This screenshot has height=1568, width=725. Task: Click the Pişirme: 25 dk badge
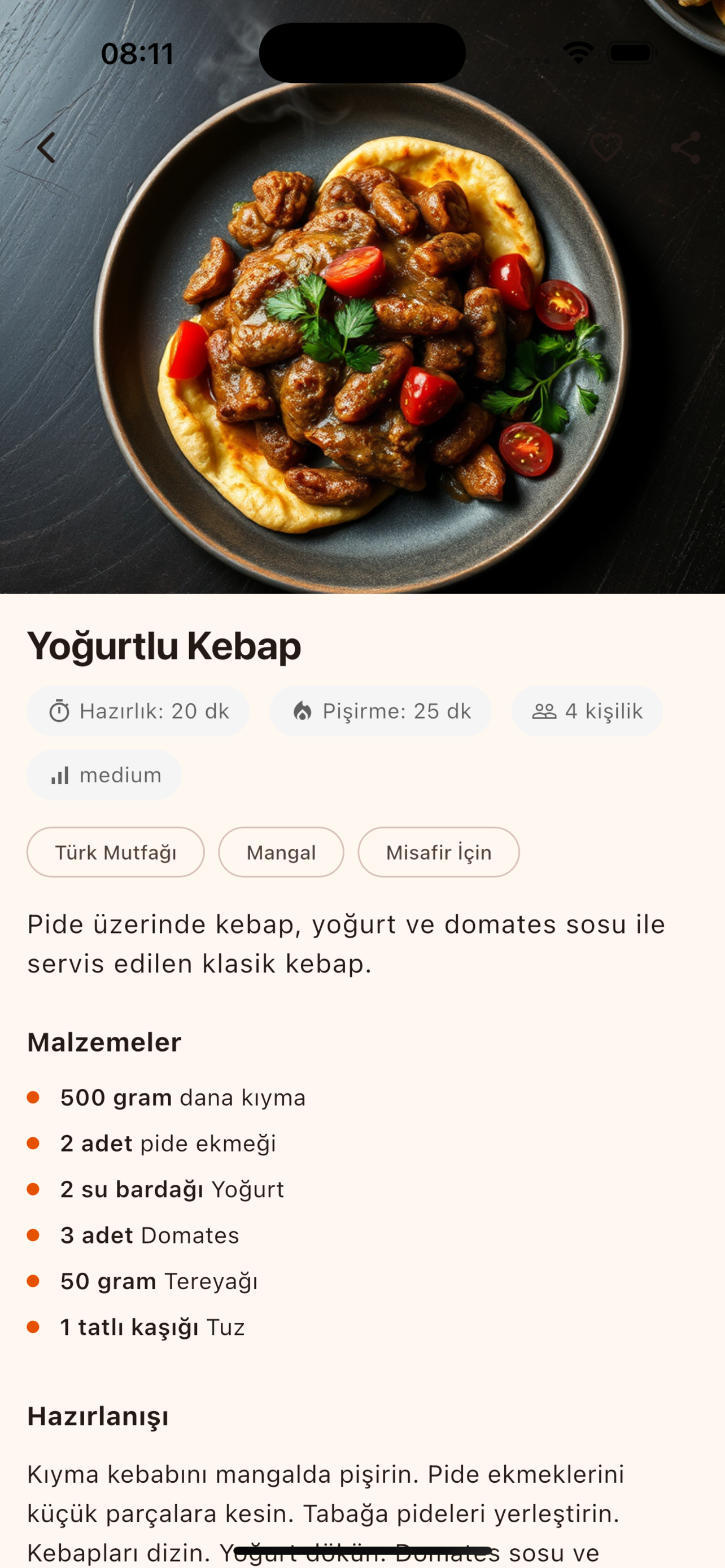tap(381, 711)
